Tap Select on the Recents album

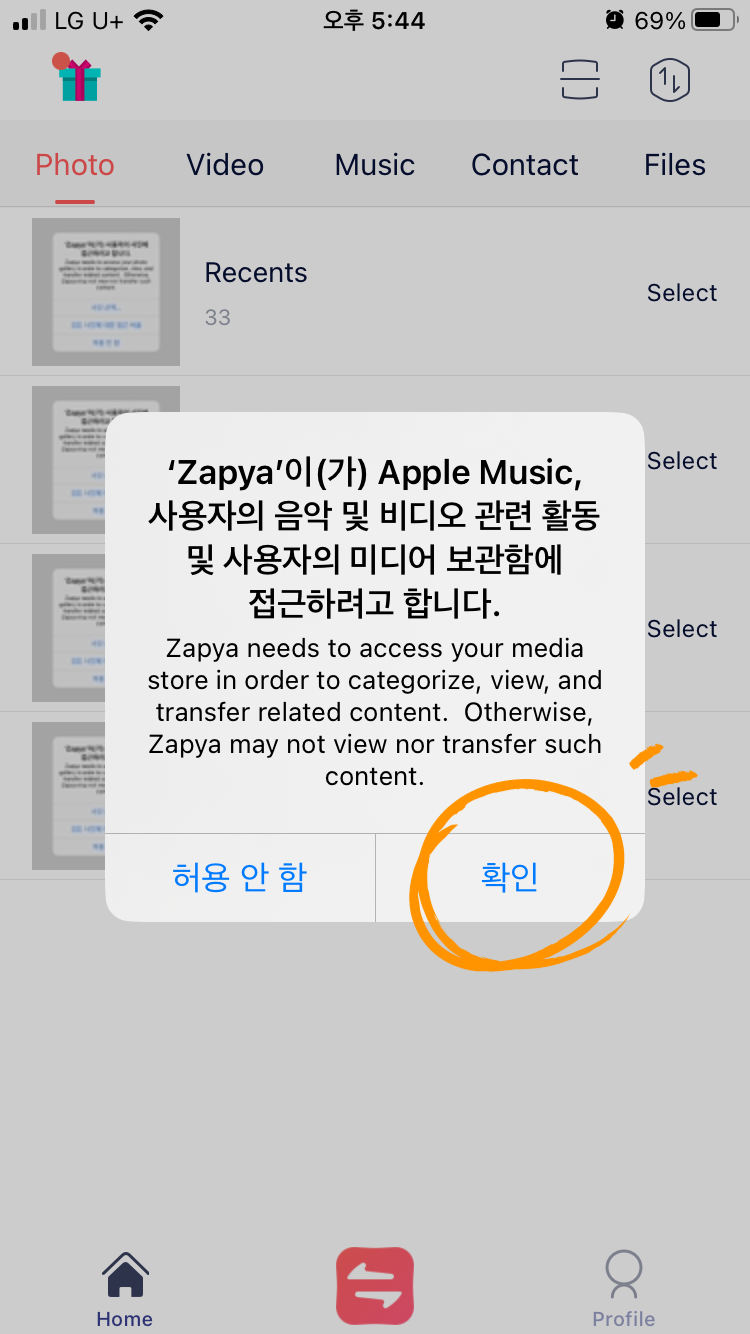(682, 293)
